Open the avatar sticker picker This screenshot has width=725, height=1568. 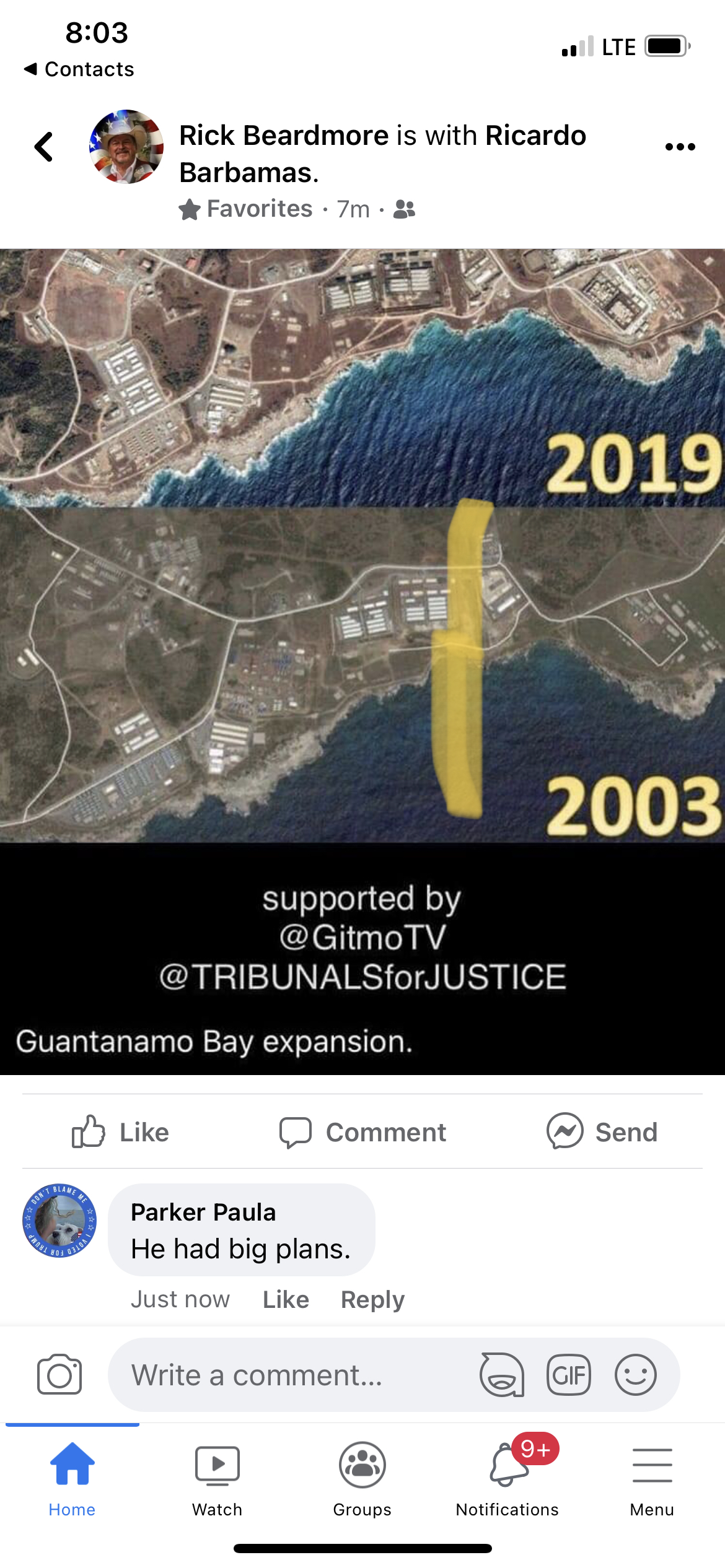tap(501, 1375)
